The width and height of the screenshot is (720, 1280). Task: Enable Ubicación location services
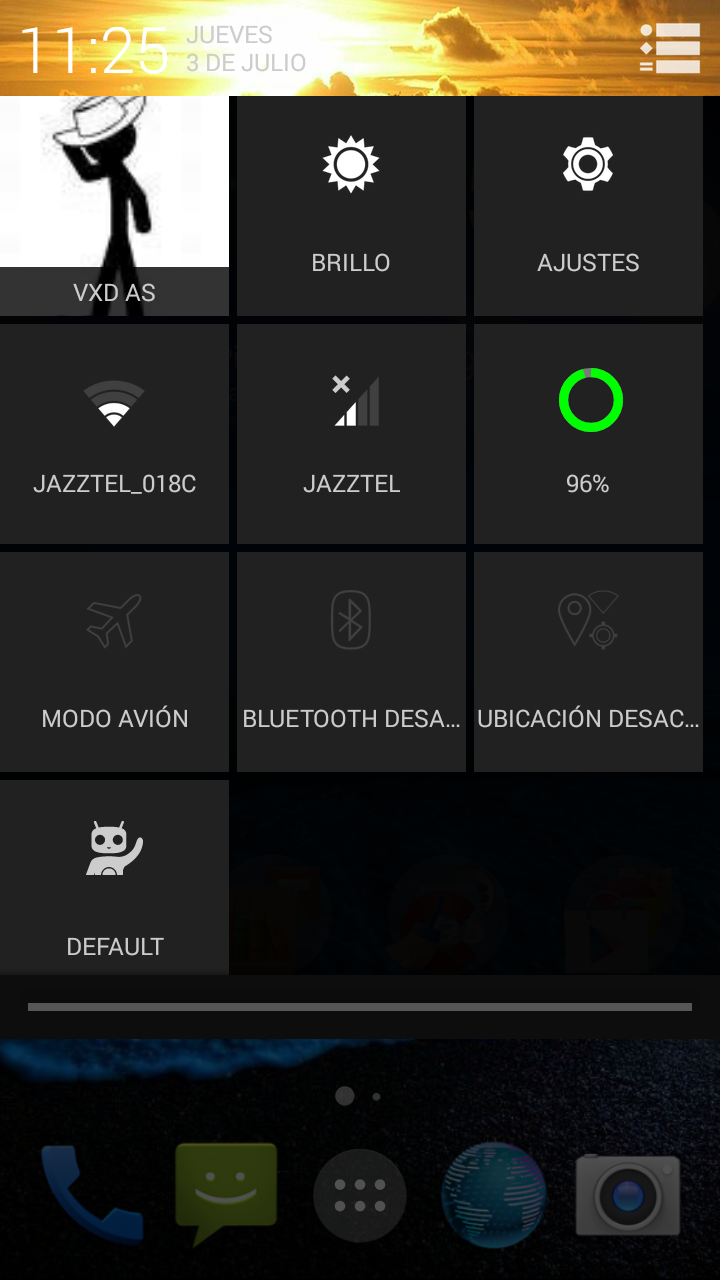click(x=588, y=662)
